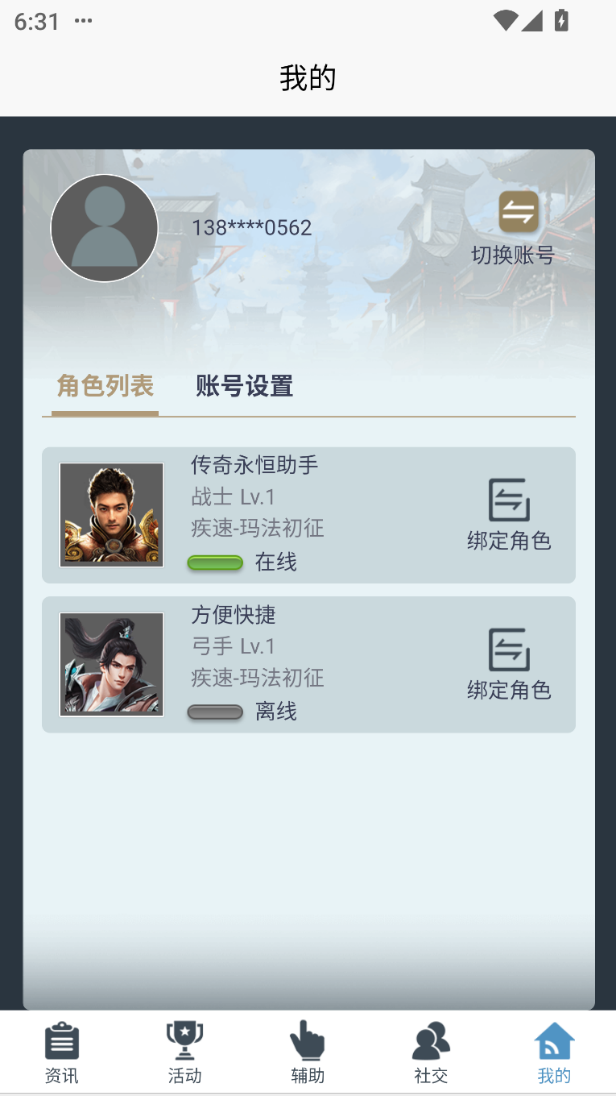The height and width of the screenshot is (1096, 616).
Task: Open the profile avatar
Action: coord(104,228)
